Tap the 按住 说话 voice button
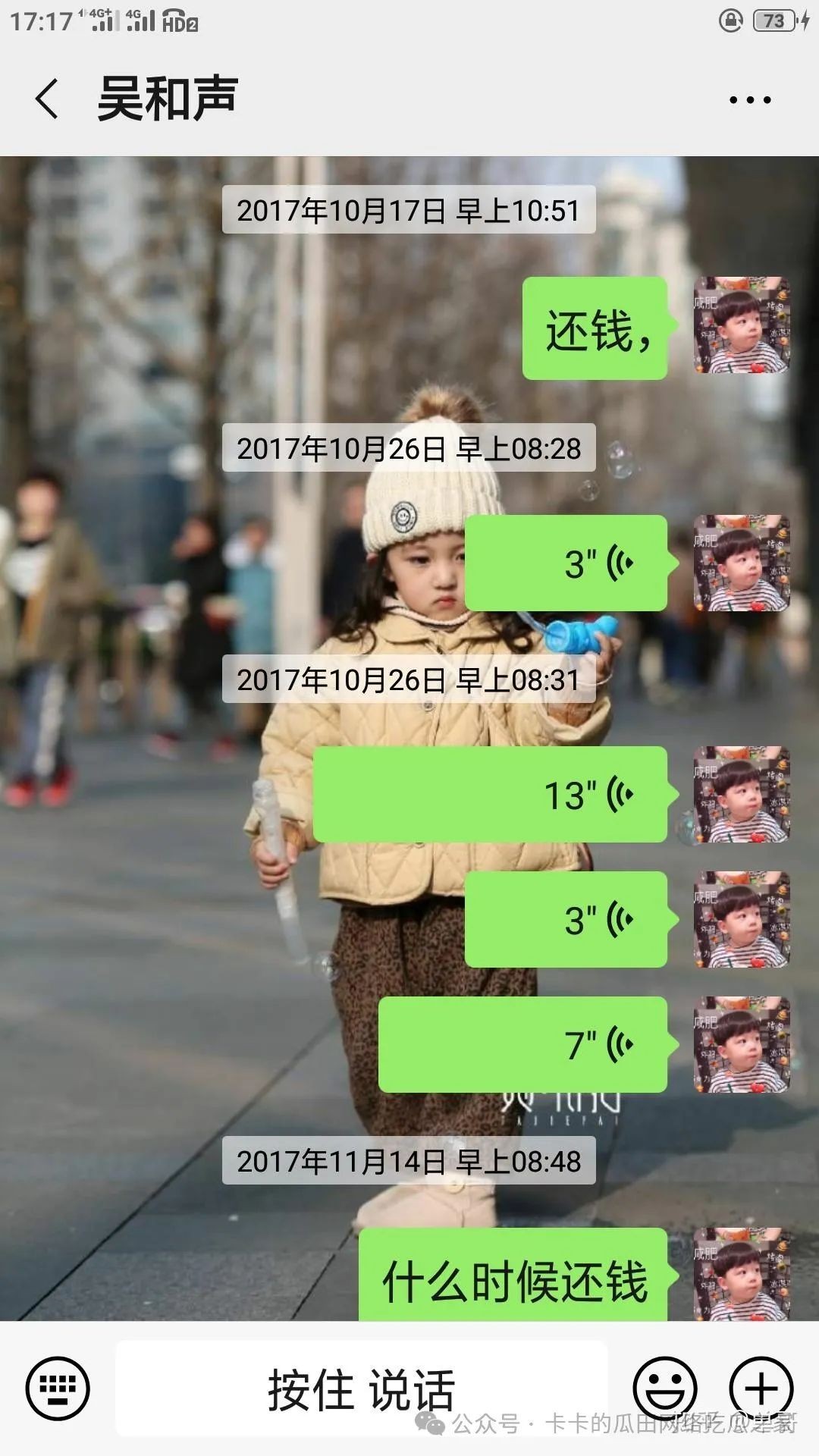Image resolution: width=819 pixels, height=1456 pixels. coord(361,1389)
